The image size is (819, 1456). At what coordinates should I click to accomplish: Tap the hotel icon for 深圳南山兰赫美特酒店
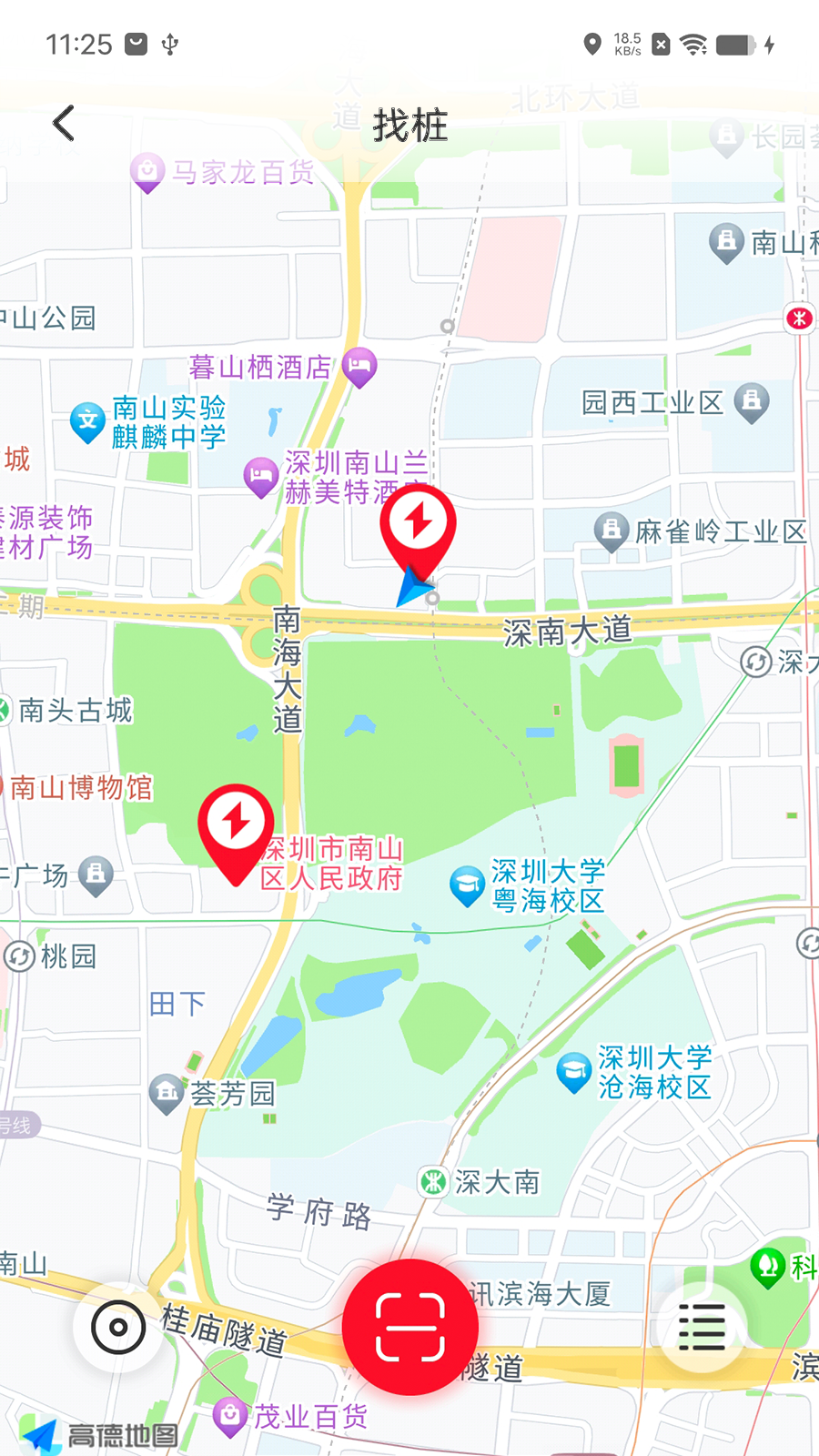coord(261,476)
